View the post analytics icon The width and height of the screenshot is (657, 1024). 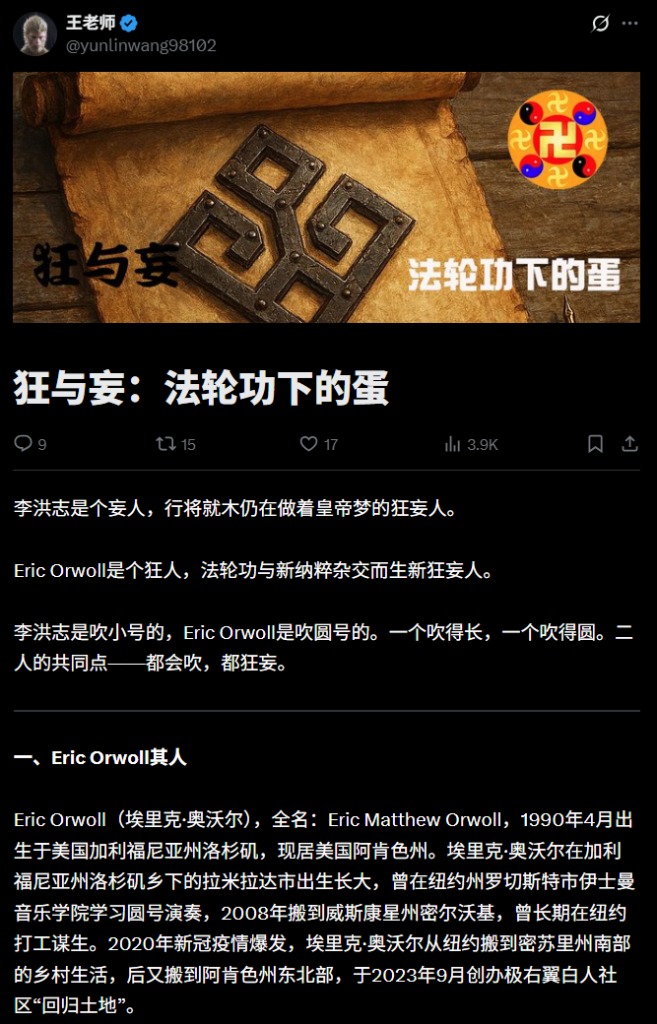(x=452, y=444)
